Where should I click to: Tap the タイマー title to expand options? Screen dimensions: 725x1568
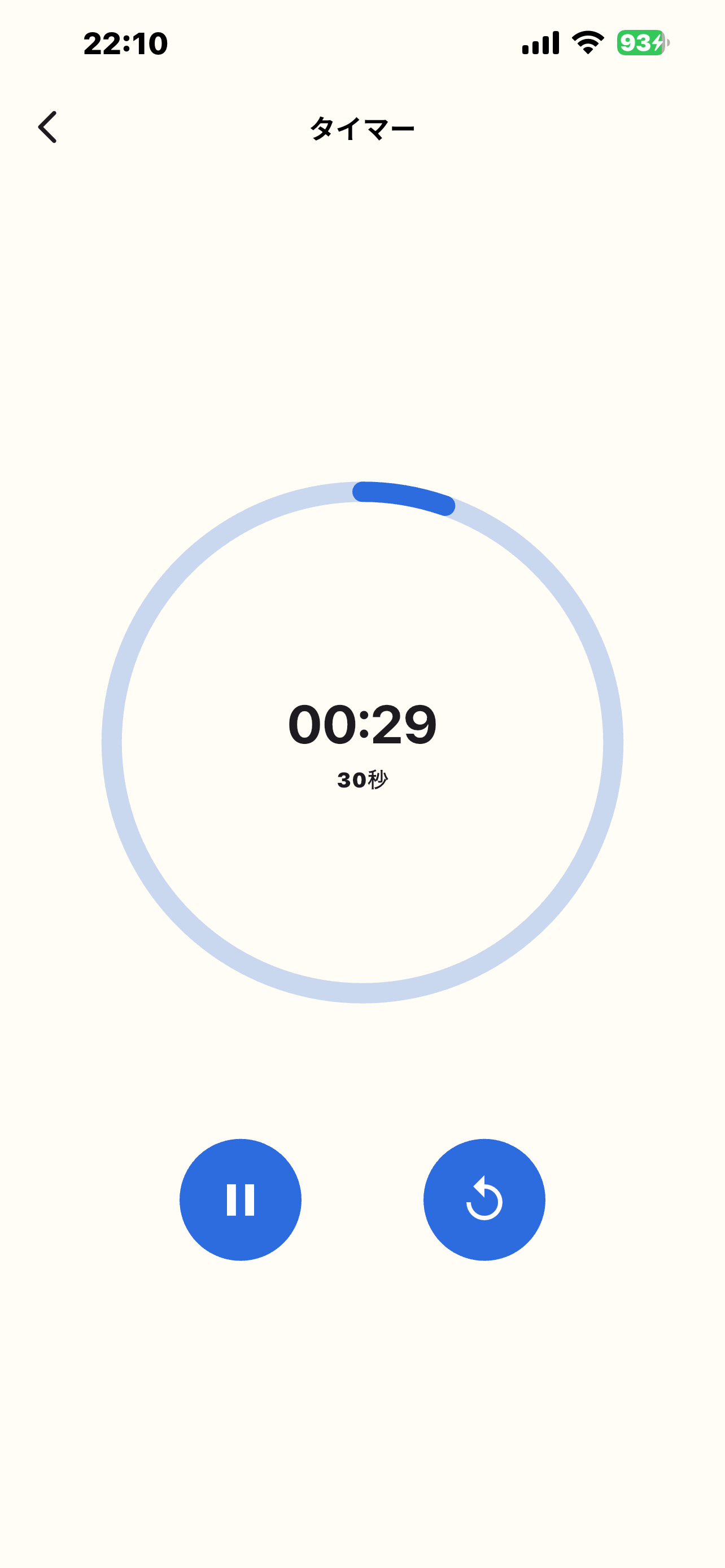coord(362,127)
